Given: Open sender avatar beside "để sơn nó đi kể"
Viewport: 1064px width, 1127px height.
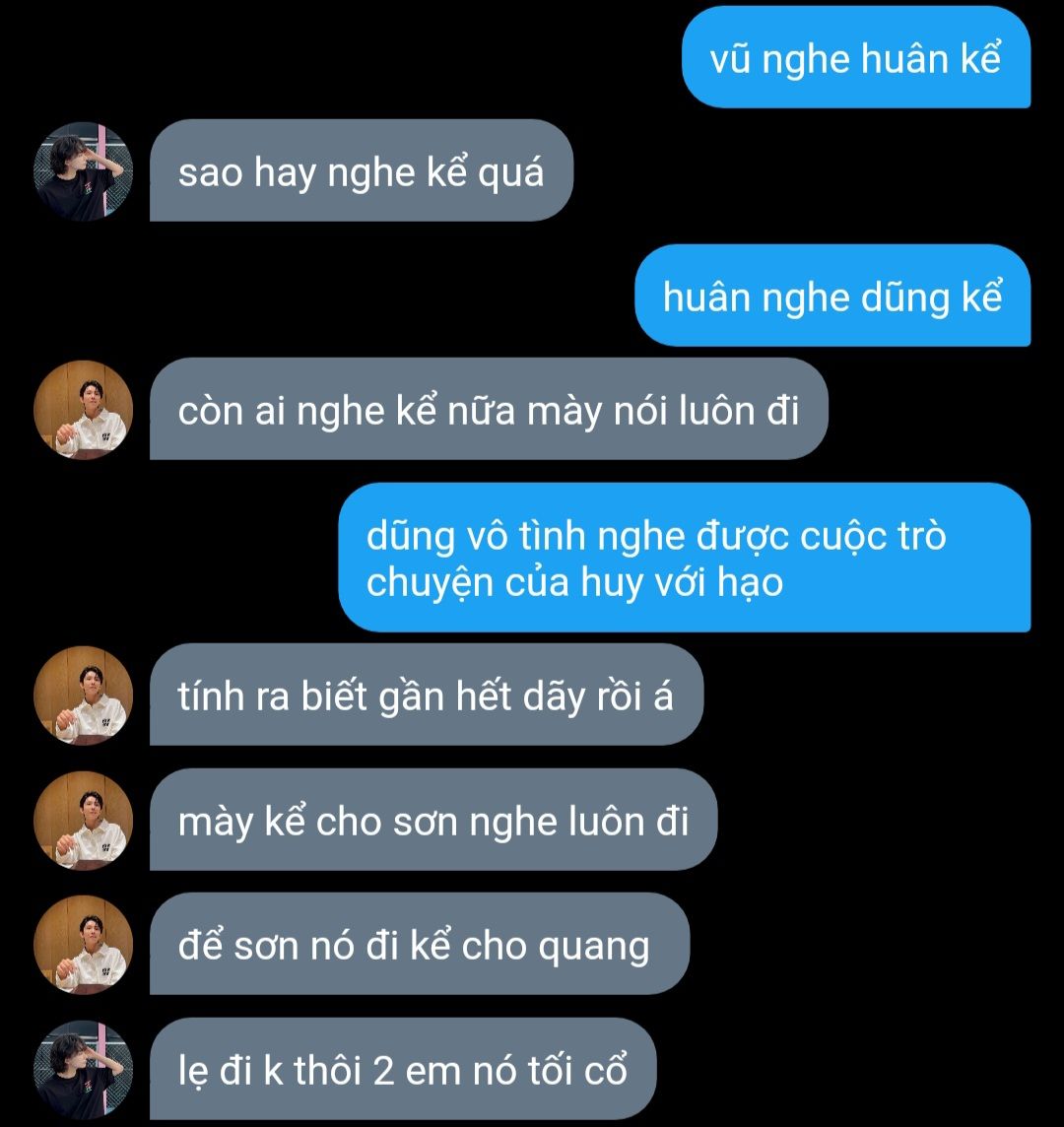Looking at the screenshot, I should 83,945.
